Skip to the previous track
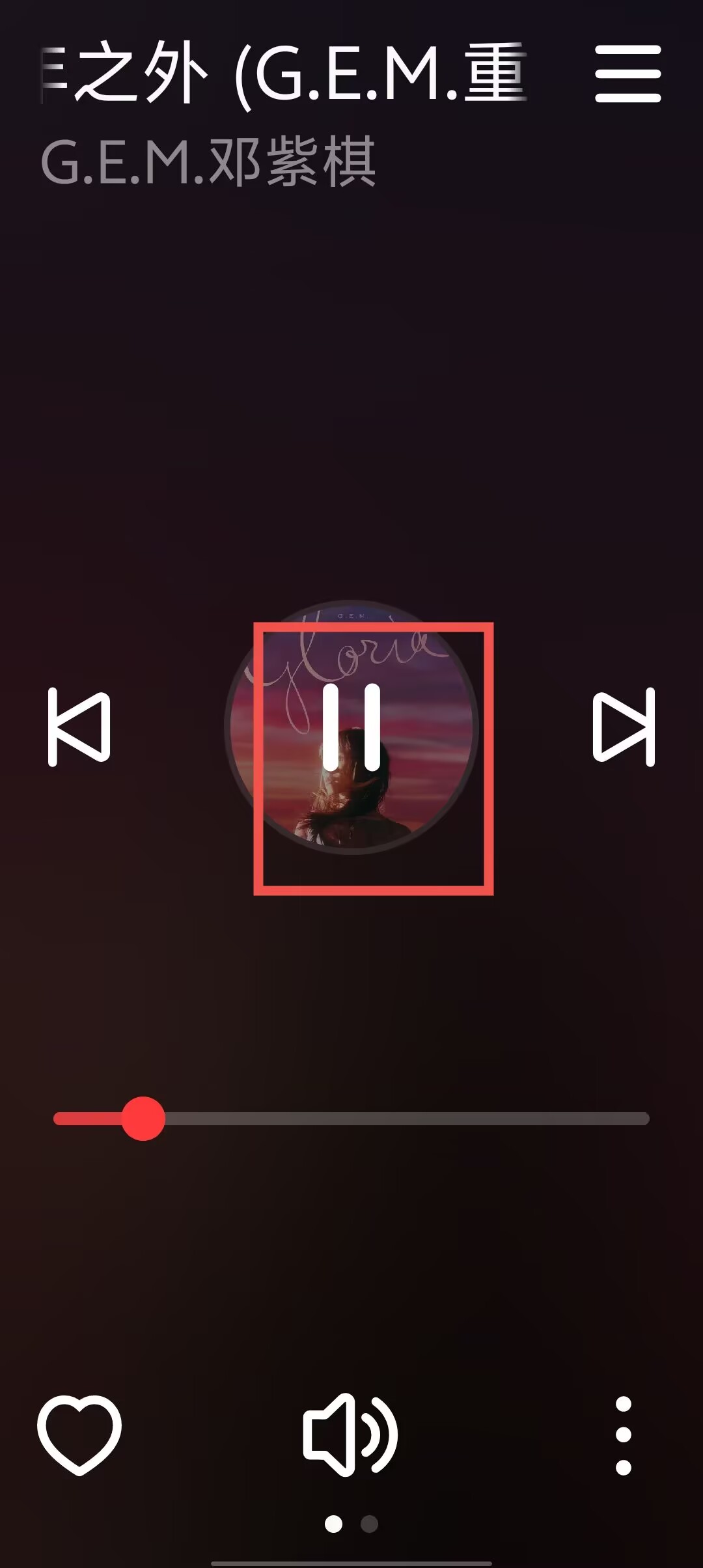703x1568 pixels. click(79, 727)
